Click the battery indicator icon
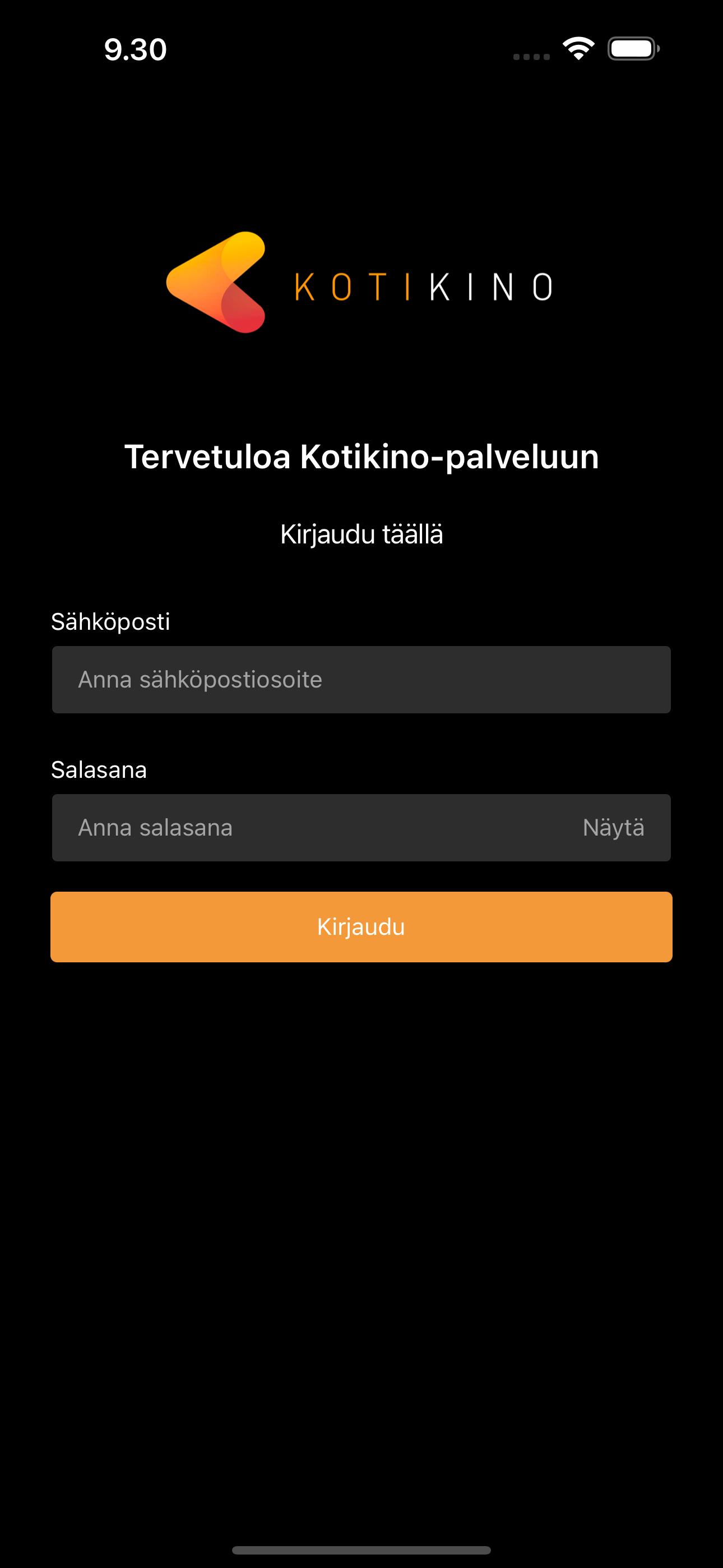723x1568 pixels. click(x=632, y=49)
